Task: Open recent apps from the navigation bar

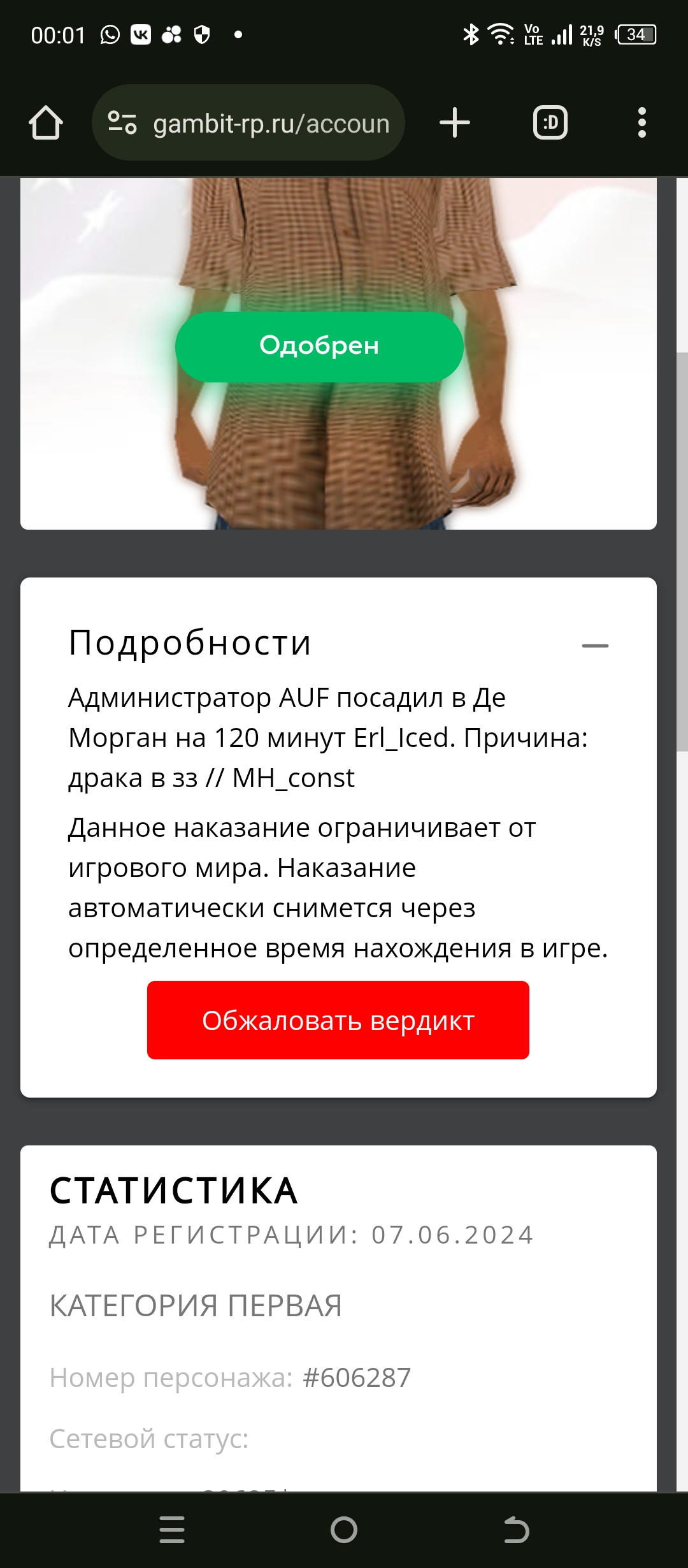Action: coord(172,1529)
